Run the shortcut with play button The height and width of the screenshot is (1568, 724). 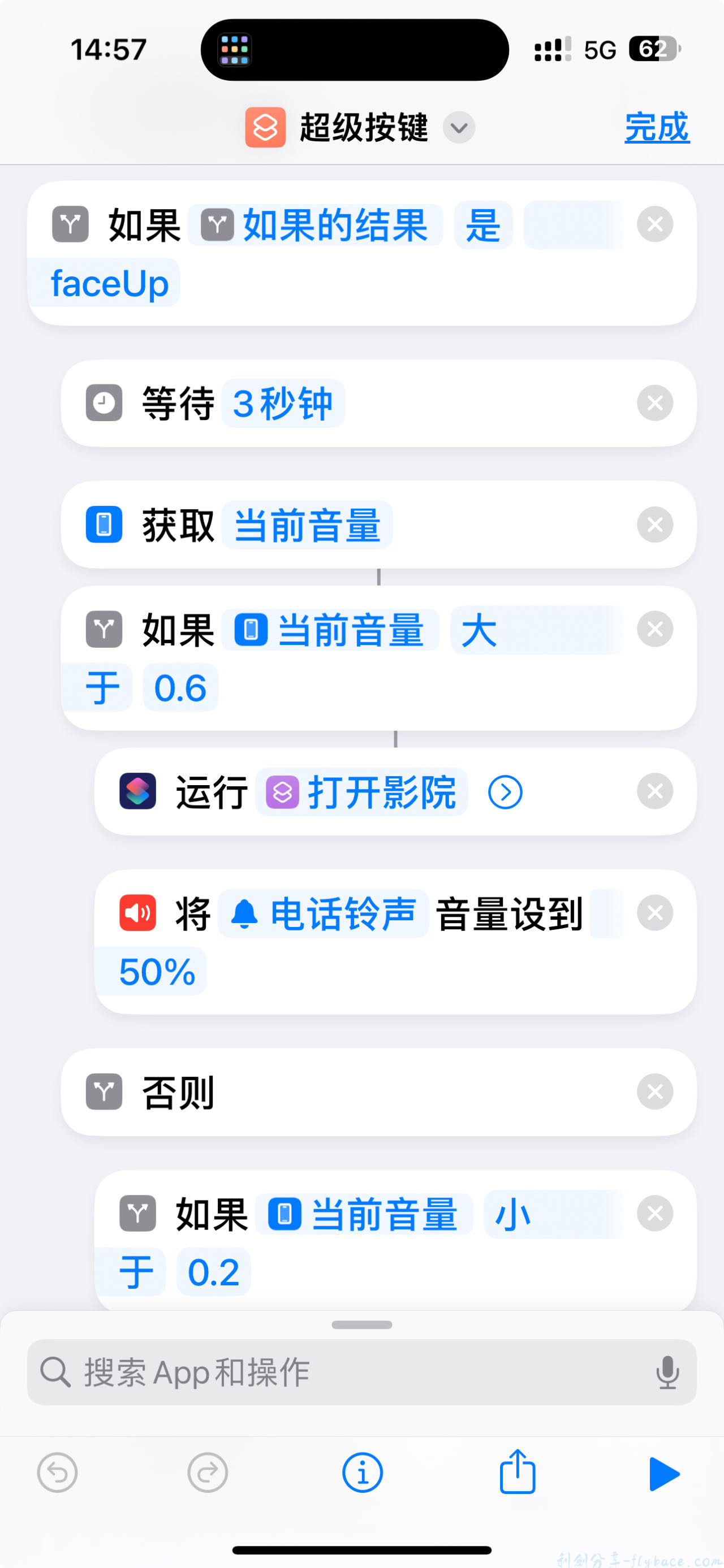663,1474
